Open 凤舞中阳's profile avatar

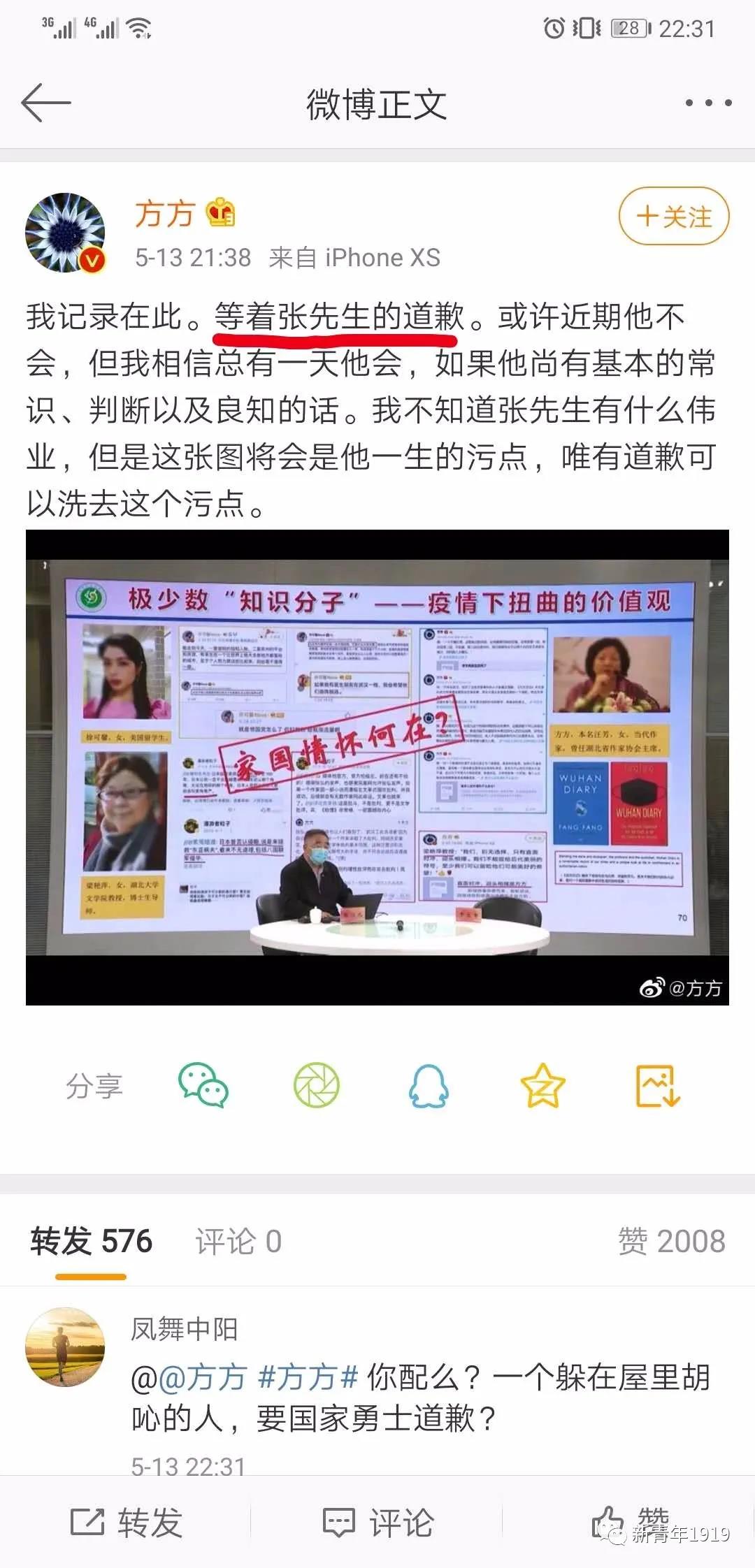(65, 1346)
